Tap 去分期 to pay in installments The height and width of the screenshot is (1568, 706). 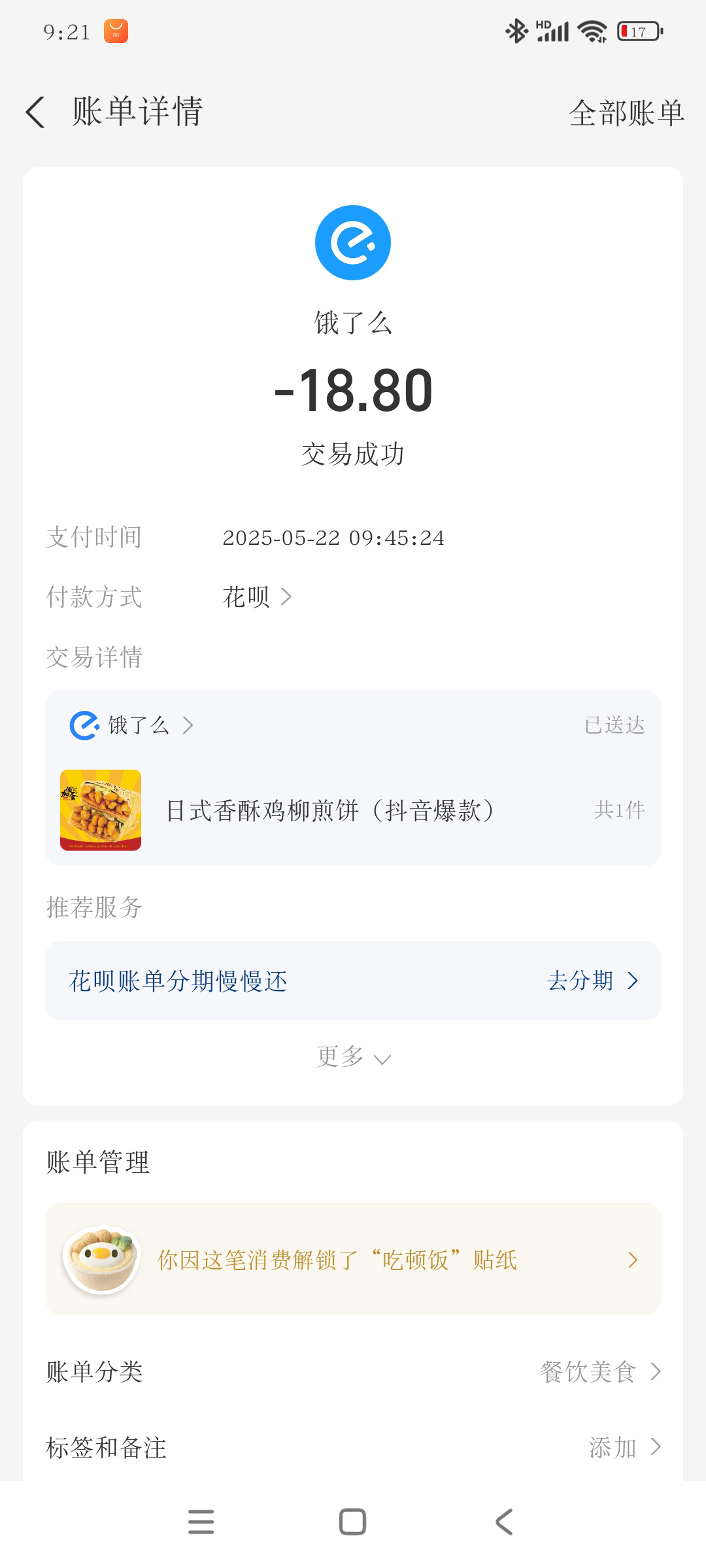592,981
